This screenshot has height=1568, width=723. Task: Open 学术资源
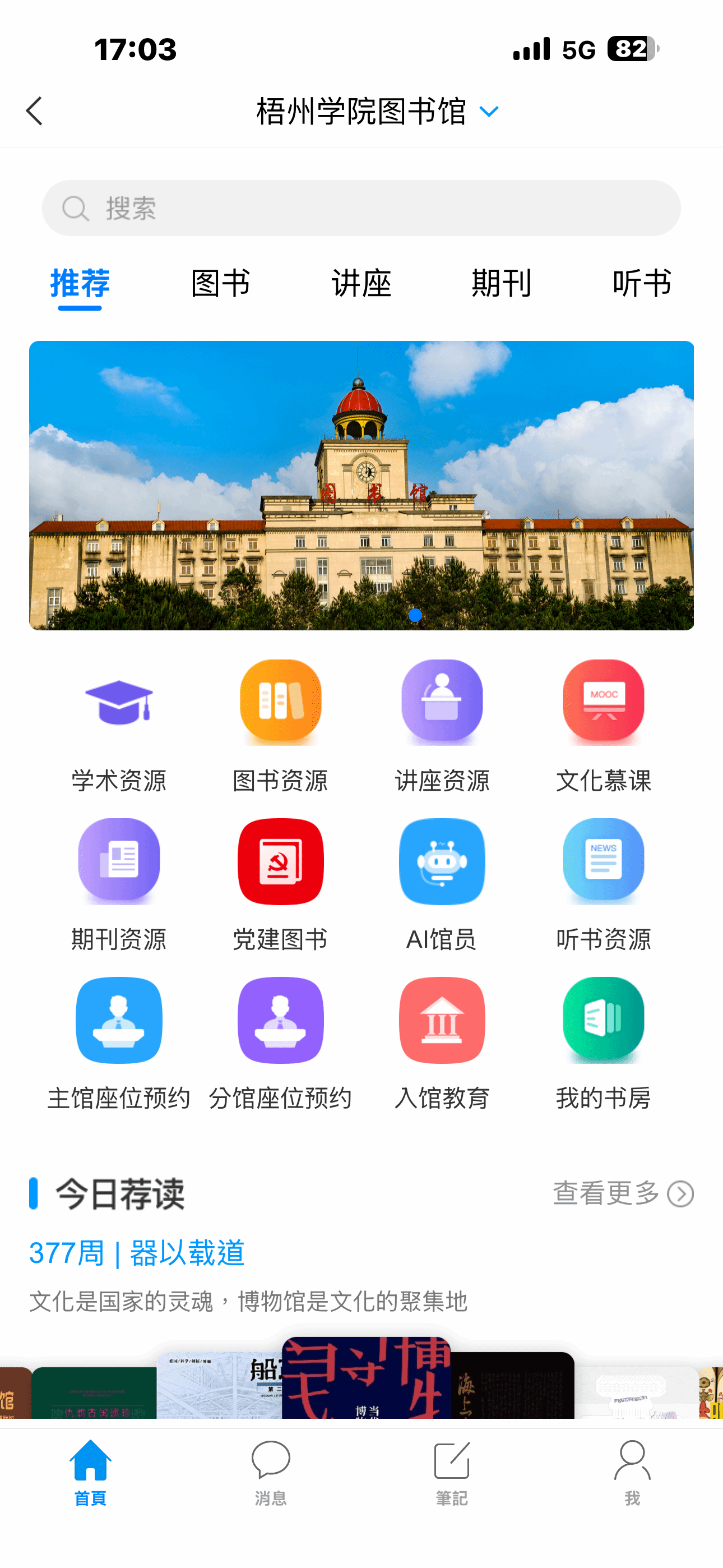click(x=119, y=727)
